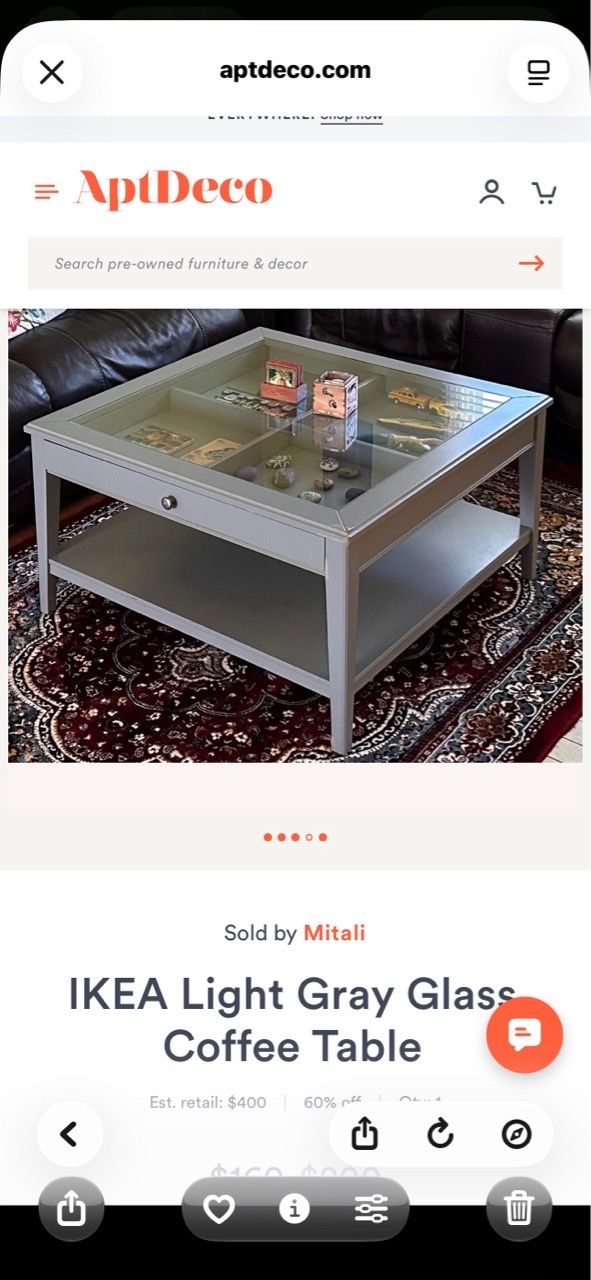The height and width of the screenshot is (1280, 591).
Task: Open the reader view icon beside aptdeco.com
Action: pos(538,72)
